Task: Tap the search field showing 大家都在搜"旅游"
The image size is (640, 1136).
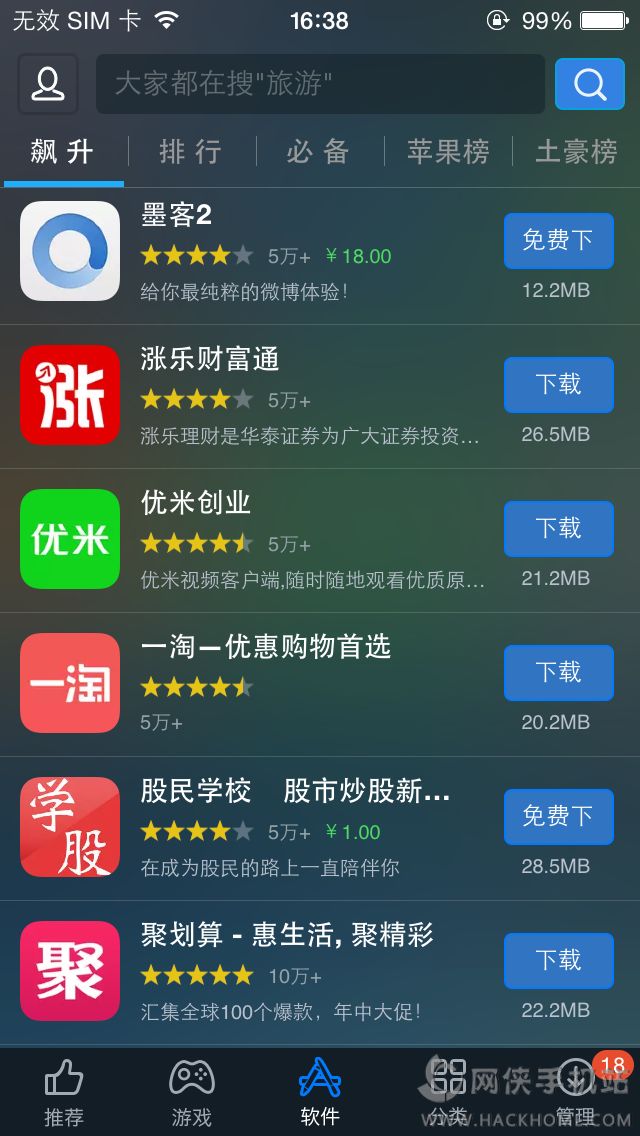Action: 320,84
